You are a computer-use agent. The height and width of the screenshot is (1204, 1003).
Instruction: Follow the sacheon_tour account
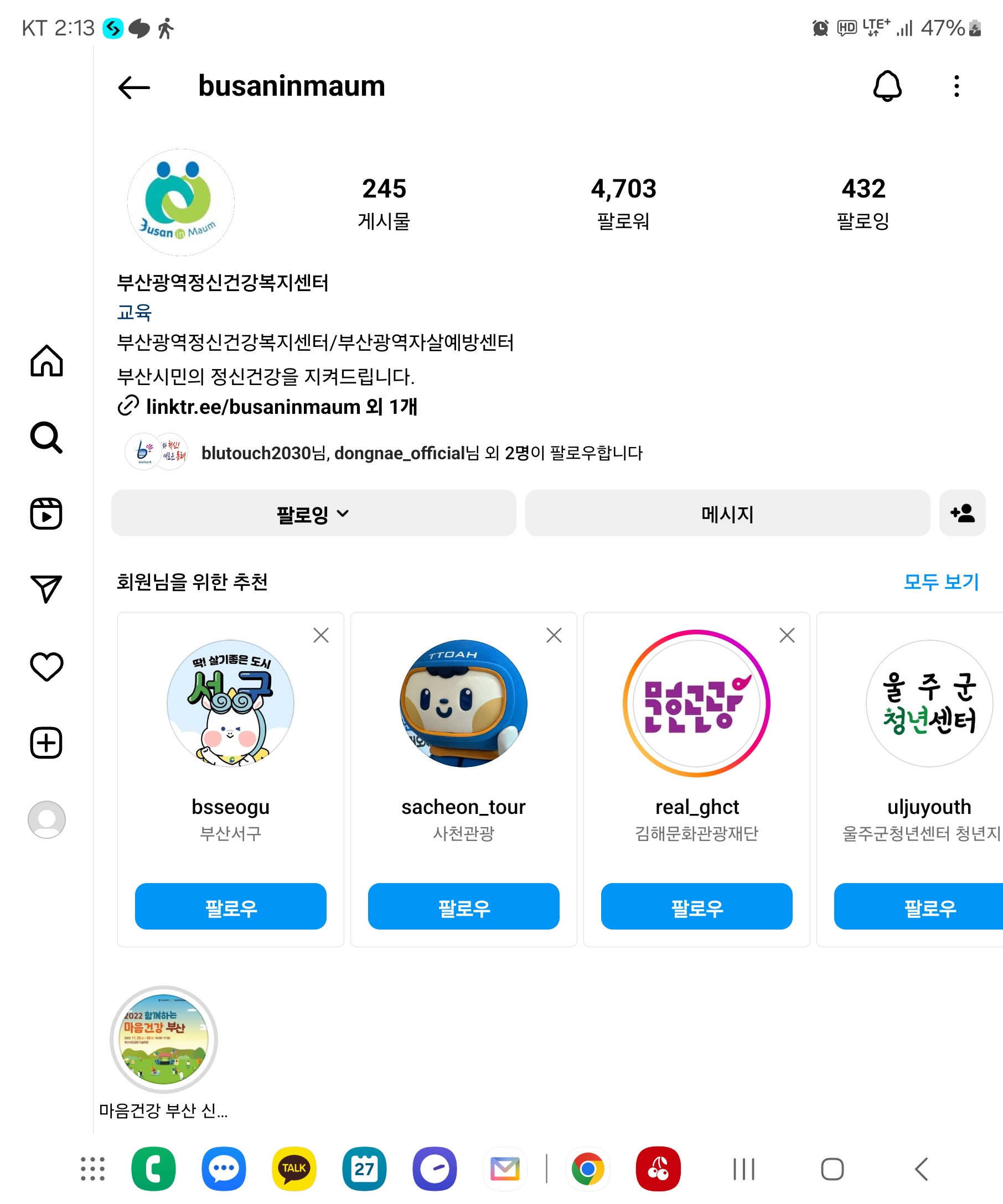tap(463, 906)
